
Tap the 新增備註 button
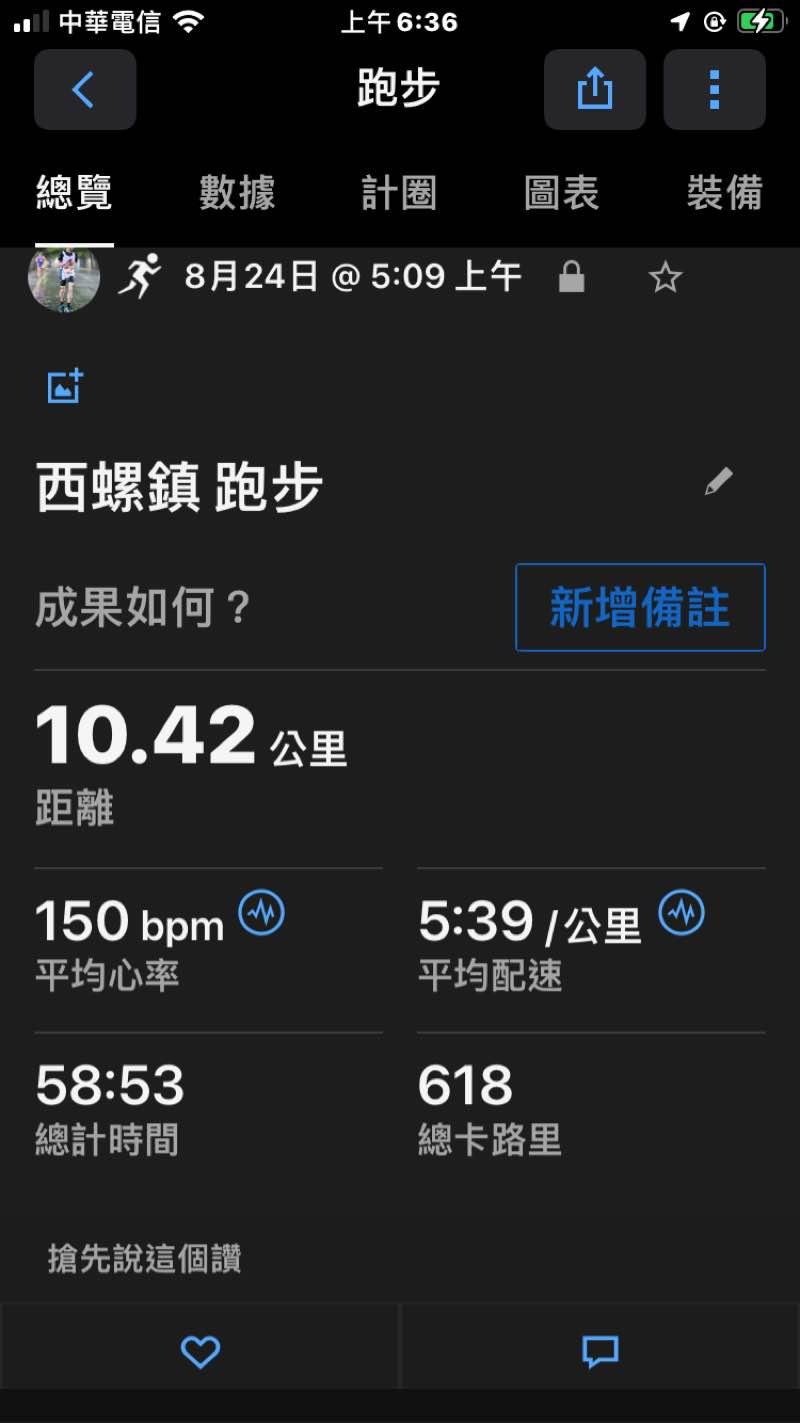640,608
